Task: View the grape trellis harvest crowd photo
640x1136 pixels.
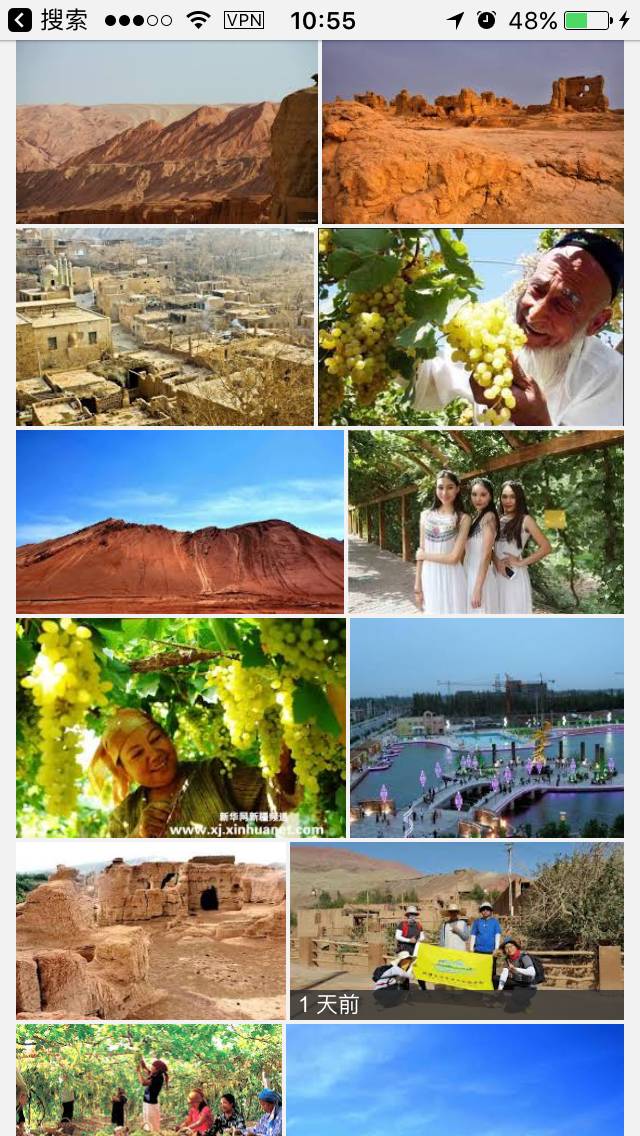Action: click(149, 1080)
